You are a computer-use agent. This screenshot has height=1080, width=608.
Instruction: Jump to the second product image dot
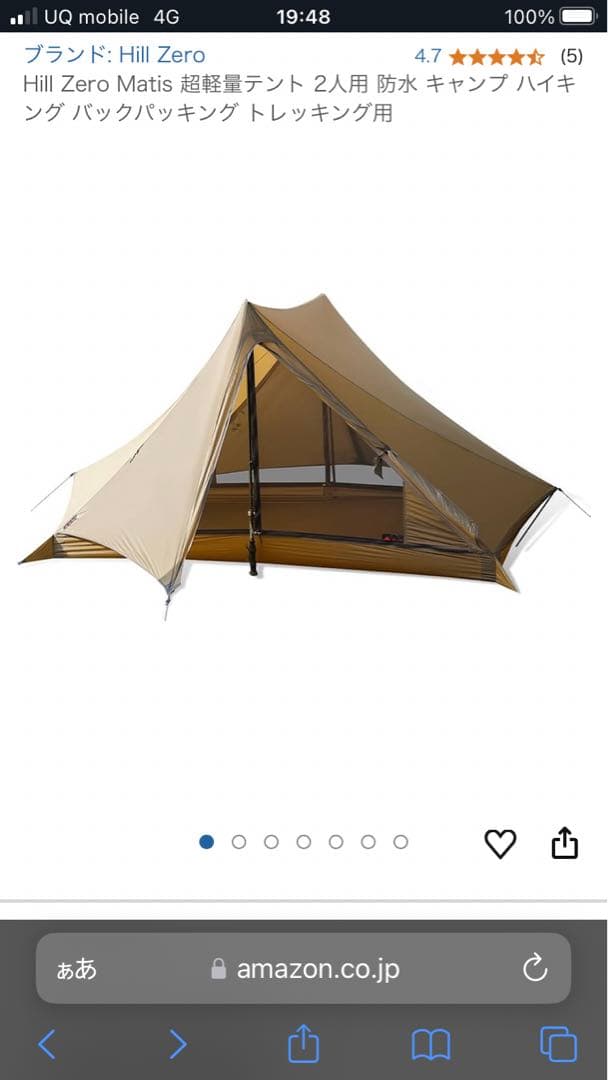click(239, 842)
